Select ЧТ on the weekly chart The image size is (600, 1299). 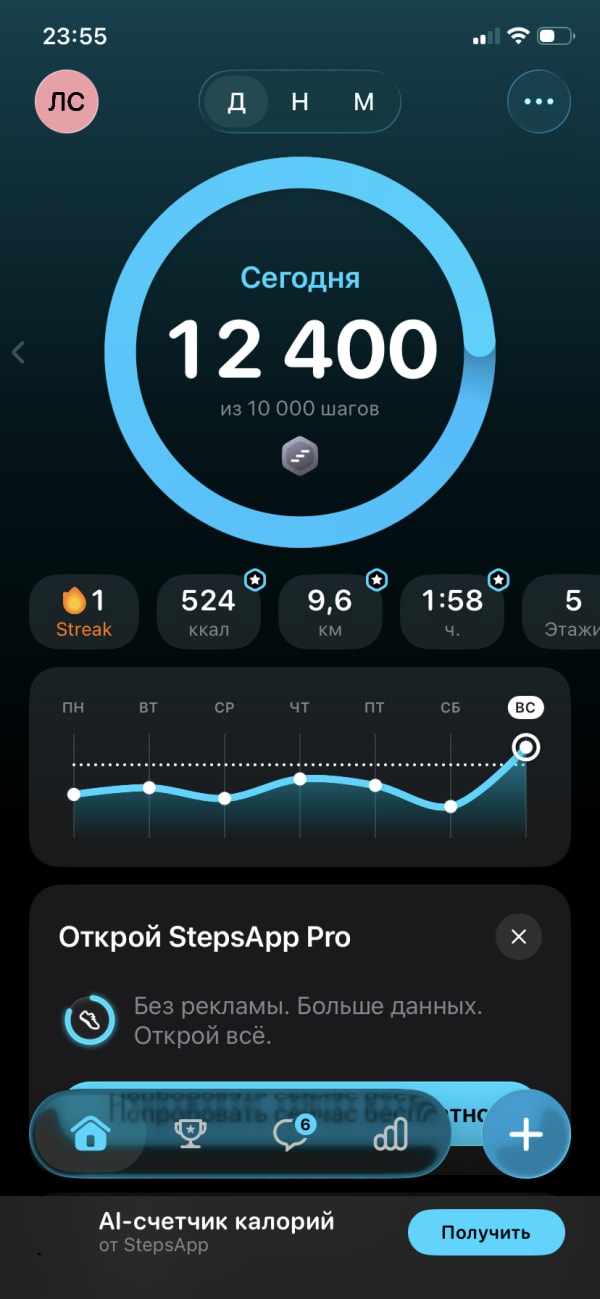click(x=299, y=708)
